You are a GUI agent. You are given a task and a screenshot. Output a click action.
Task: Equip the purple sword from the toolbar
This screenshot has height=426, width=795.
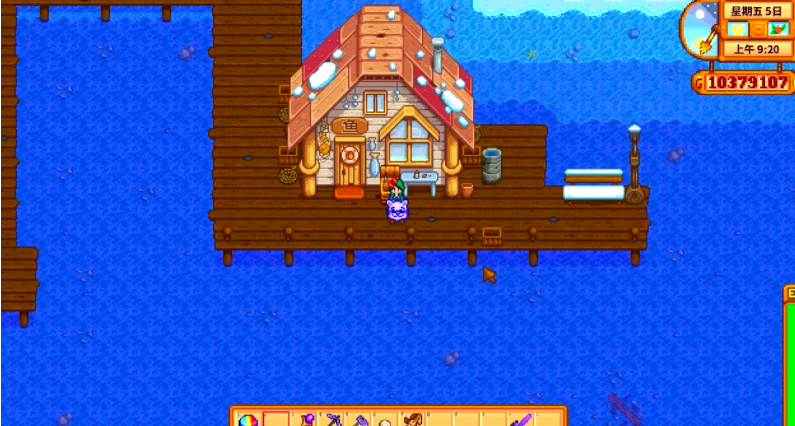[520, 419]
